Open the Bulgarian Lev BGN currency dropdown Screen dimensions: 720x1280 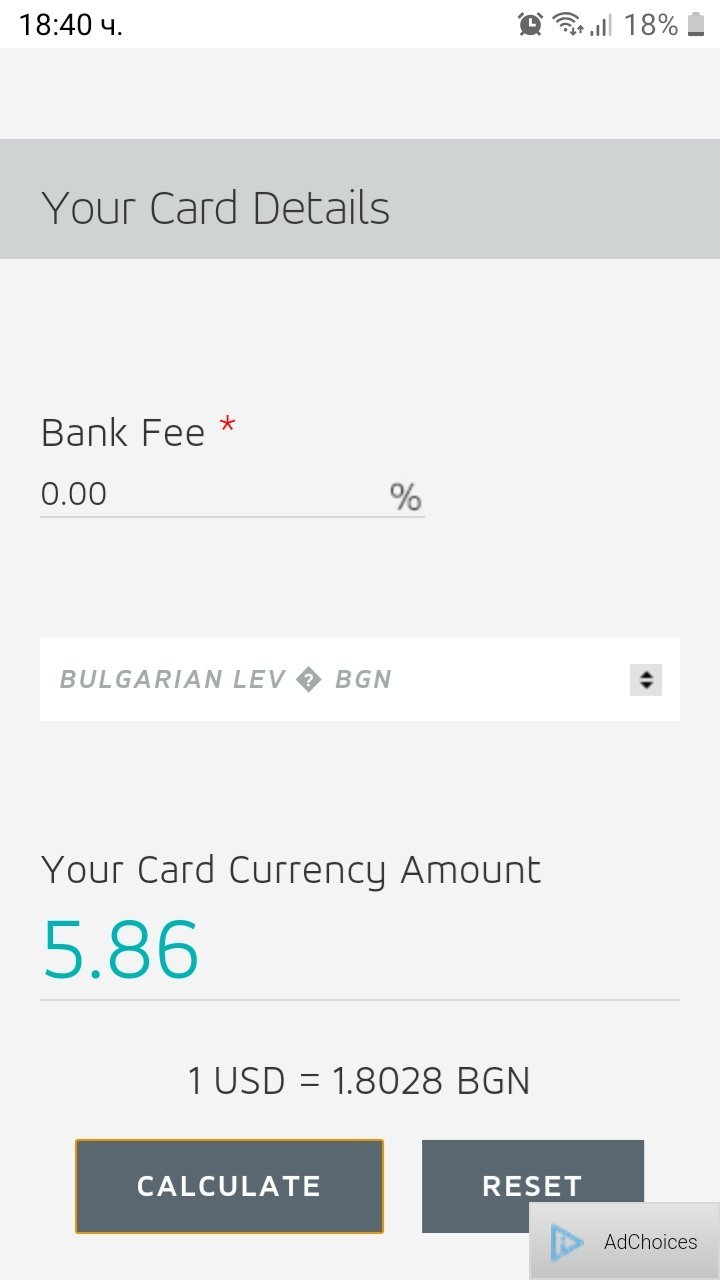360,680
